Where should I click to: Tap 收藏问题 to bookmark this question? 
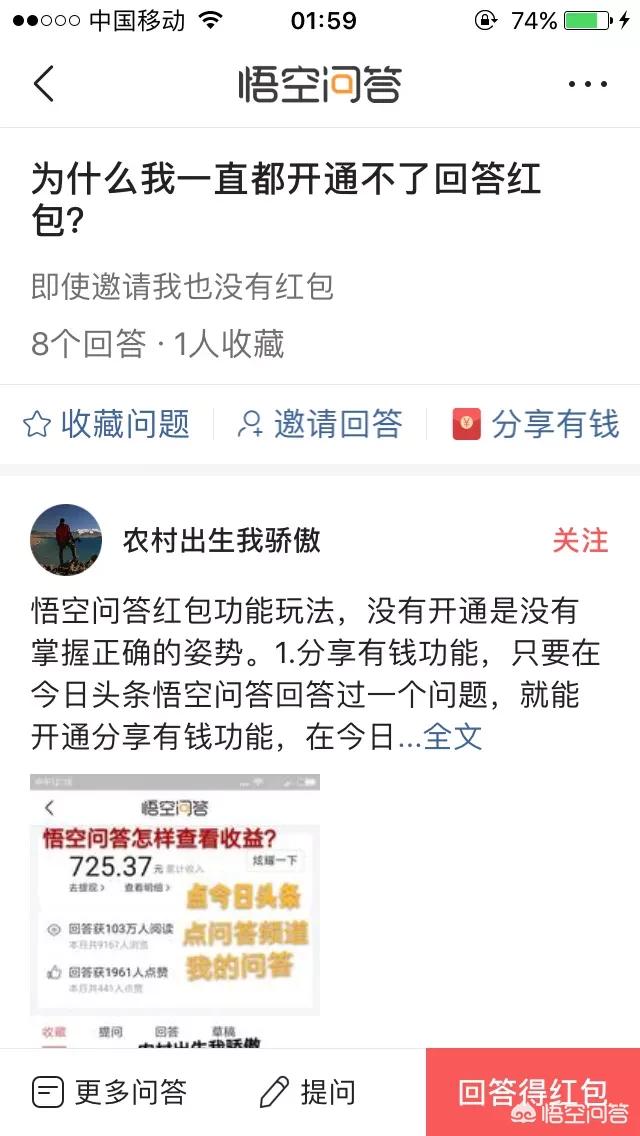pos(106,424)
